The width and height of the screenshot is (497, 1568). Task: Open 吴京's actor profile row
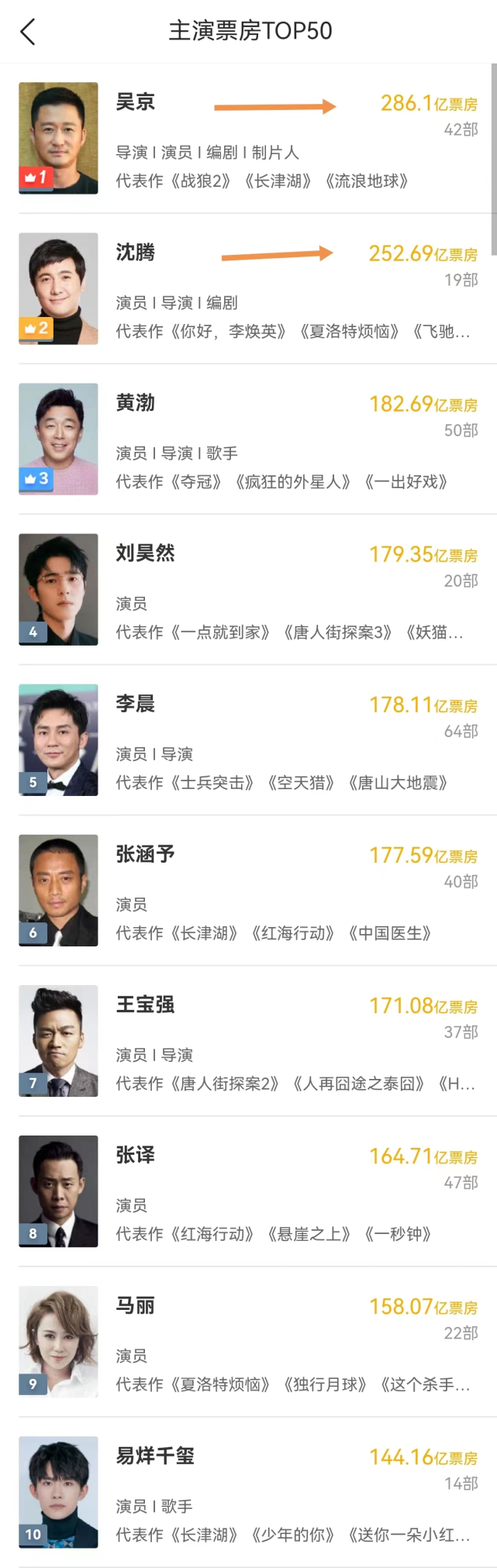(248, 138)
